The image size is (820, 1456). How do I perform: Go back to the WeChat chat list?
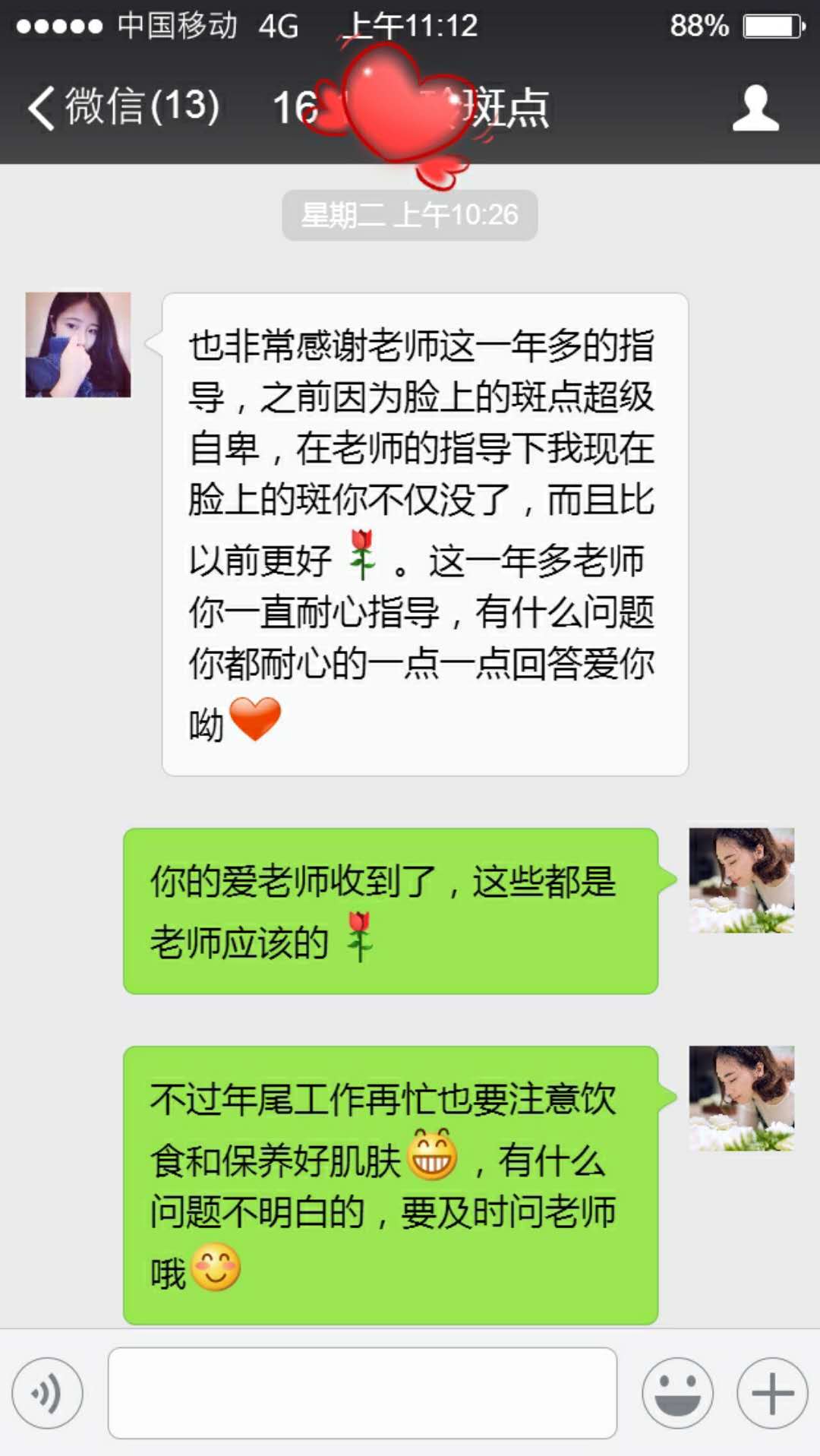click(x=121, y=106)
